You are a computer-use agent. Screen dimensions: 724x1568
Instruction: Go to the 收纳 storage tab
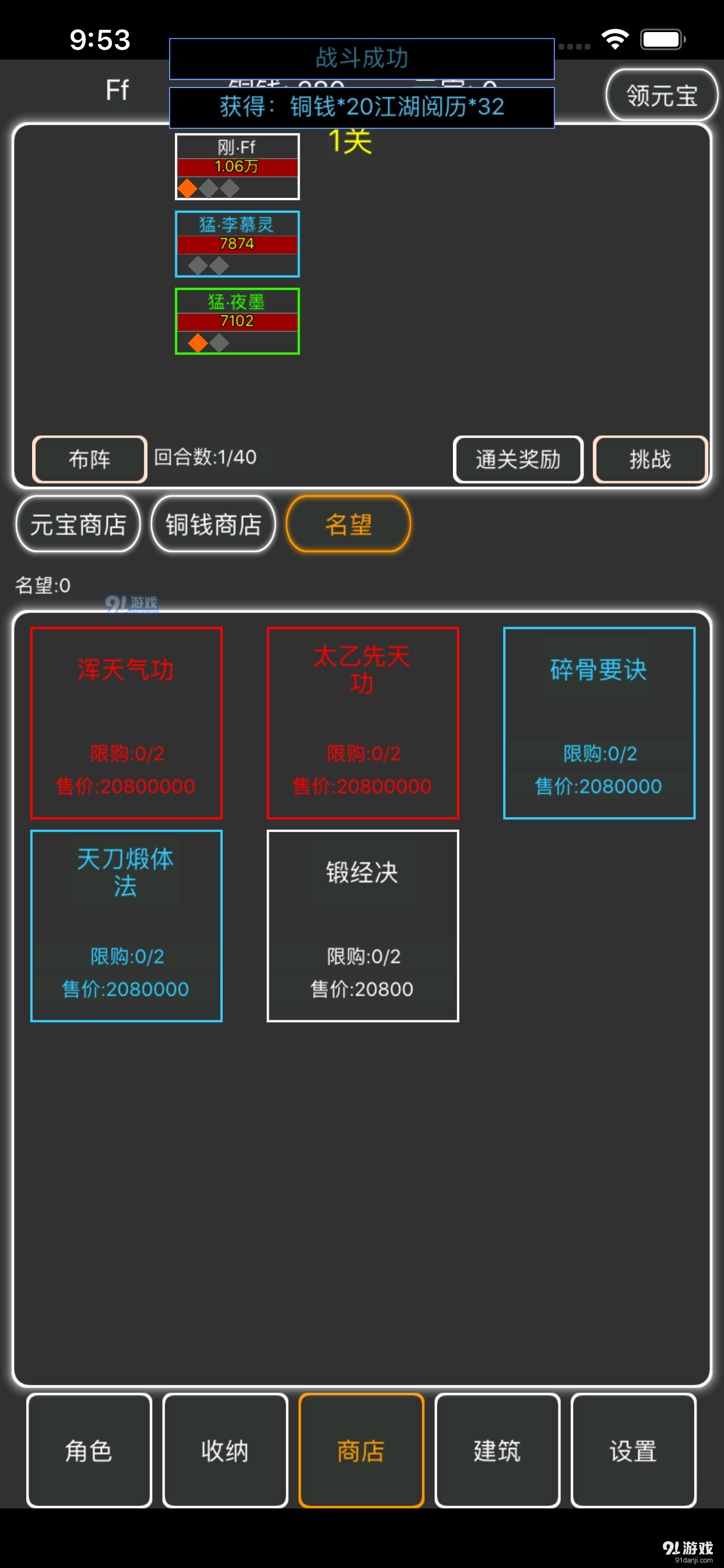pyautogui.click(x=225, y=1451)
